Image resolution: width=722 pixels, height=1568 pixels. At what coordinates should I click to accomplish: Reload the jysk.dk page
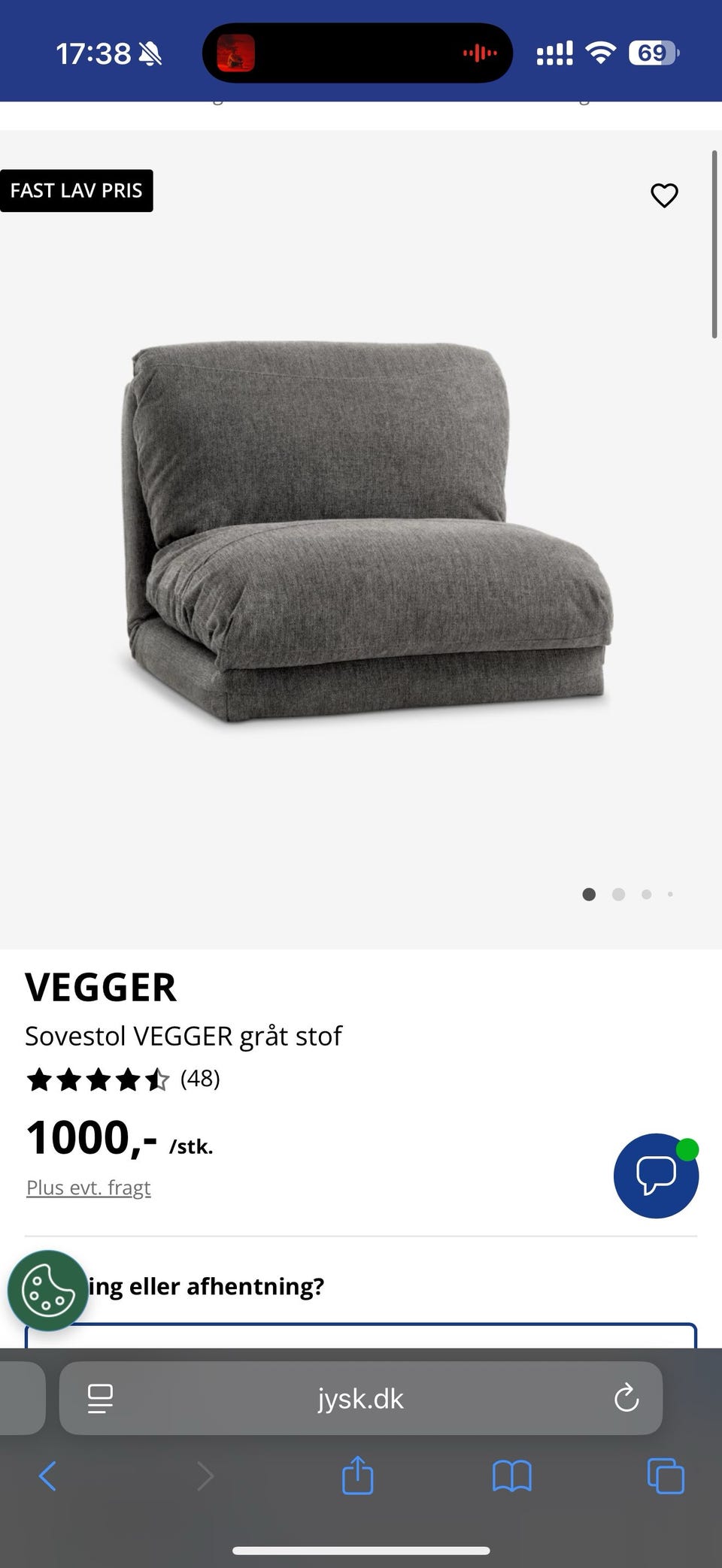click(x=626, y=1399)
